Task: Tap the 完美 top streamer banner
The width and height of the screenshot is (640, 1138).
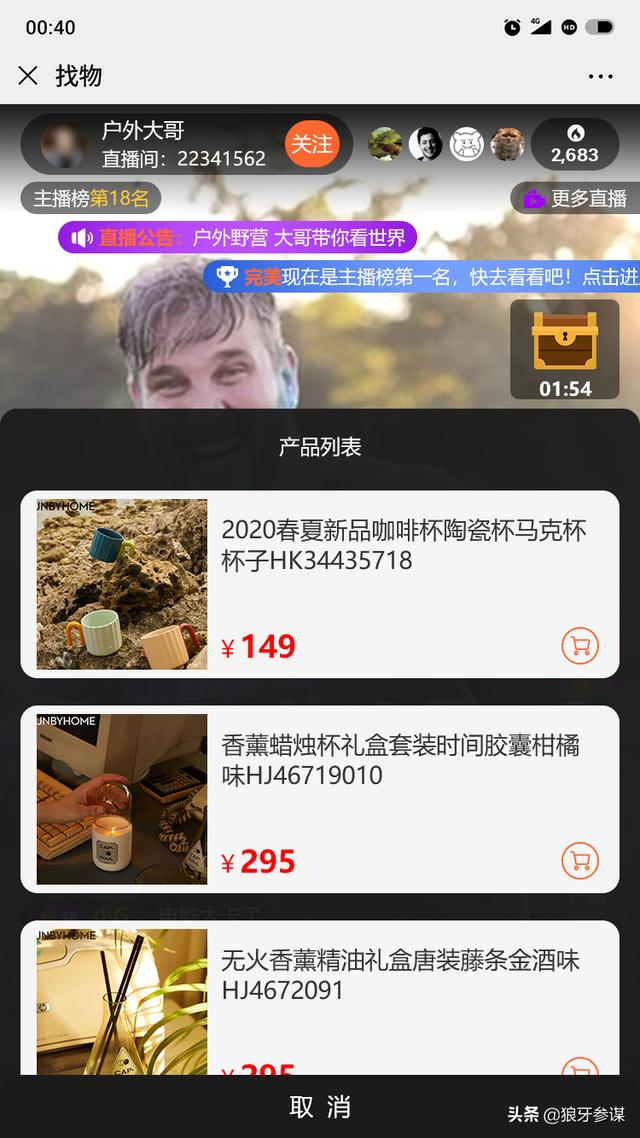Action: (x=420, y=277)
